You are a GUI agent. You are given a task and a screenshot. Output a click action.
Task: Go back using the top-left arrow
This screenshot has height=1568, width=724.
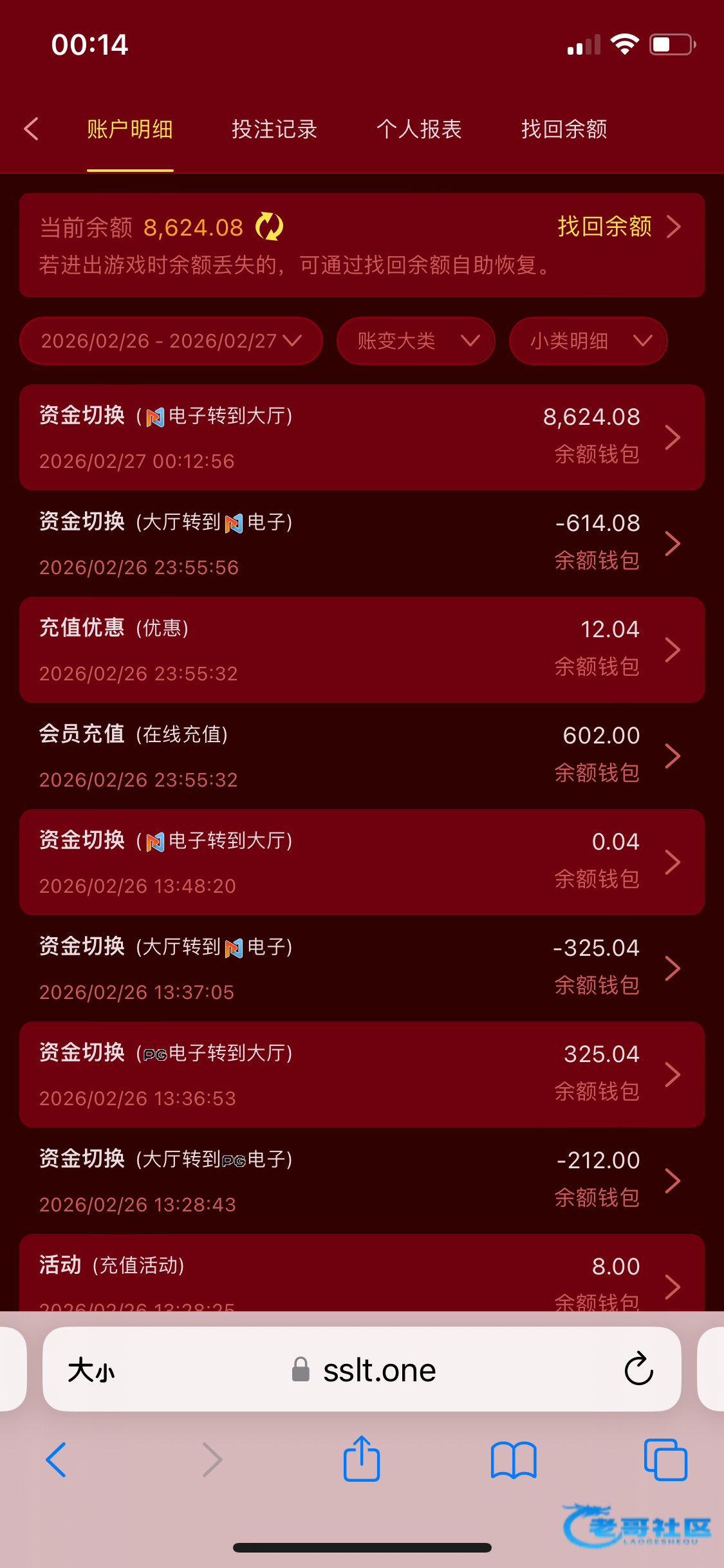(32, 129)
